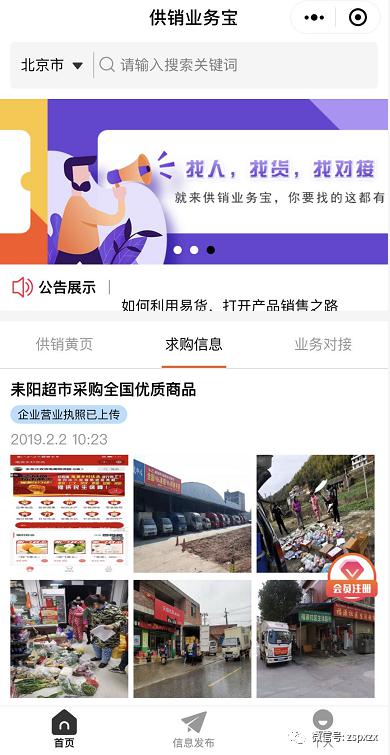Image resolution: width=390 pixels, height=755 pixels.
Task: Open the 公告展示 announcement text
Action: (x=230, y=305)
